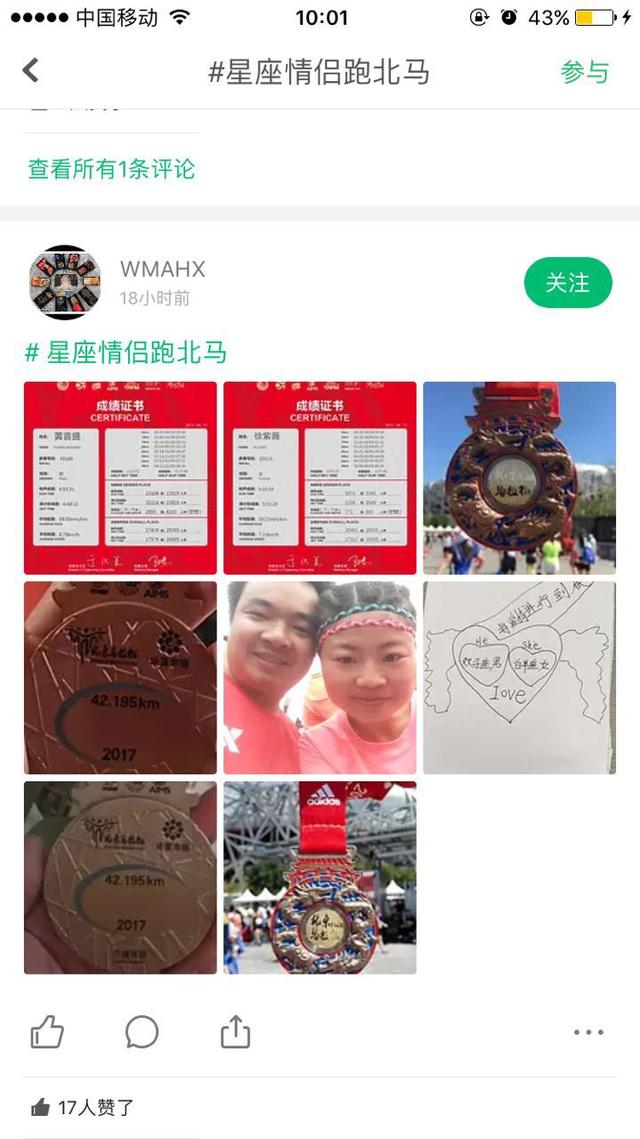View the second red certificate photo
The image size is (640, 1139).
coord(319,478)
